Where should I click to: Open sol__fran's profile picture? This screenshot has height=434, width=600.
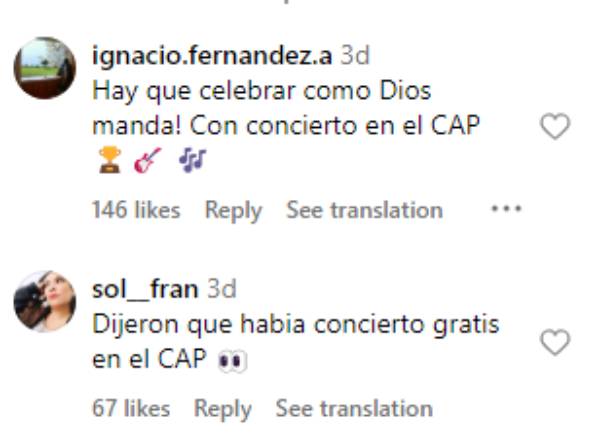pyautogui.click(x=44, y=301)
